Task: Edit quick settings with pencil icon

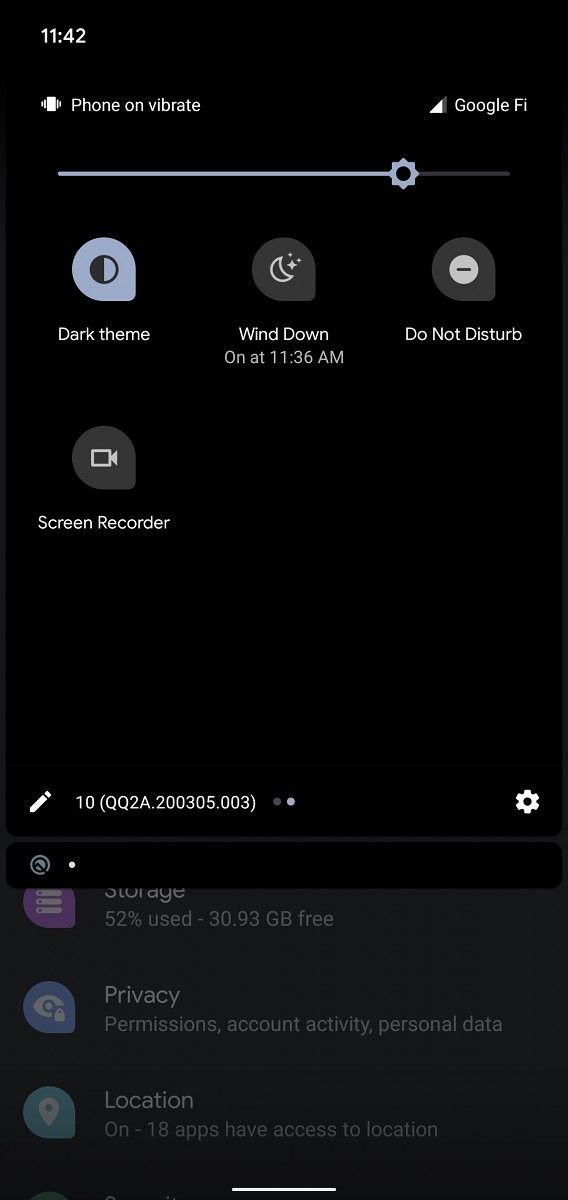Action: tap(40, 802)
